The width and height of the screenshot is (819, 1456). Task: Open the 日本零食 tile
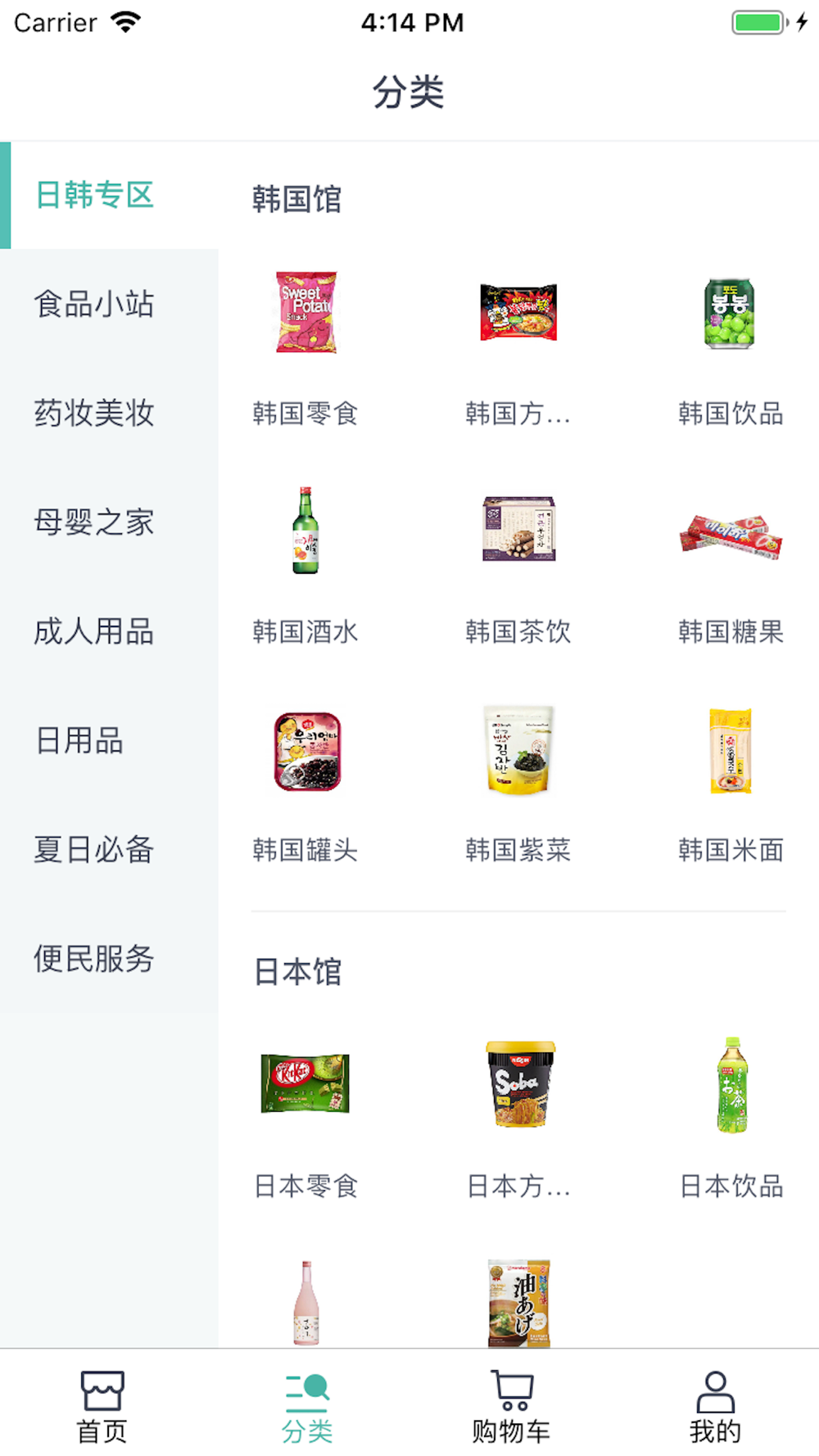[305, 1119]
